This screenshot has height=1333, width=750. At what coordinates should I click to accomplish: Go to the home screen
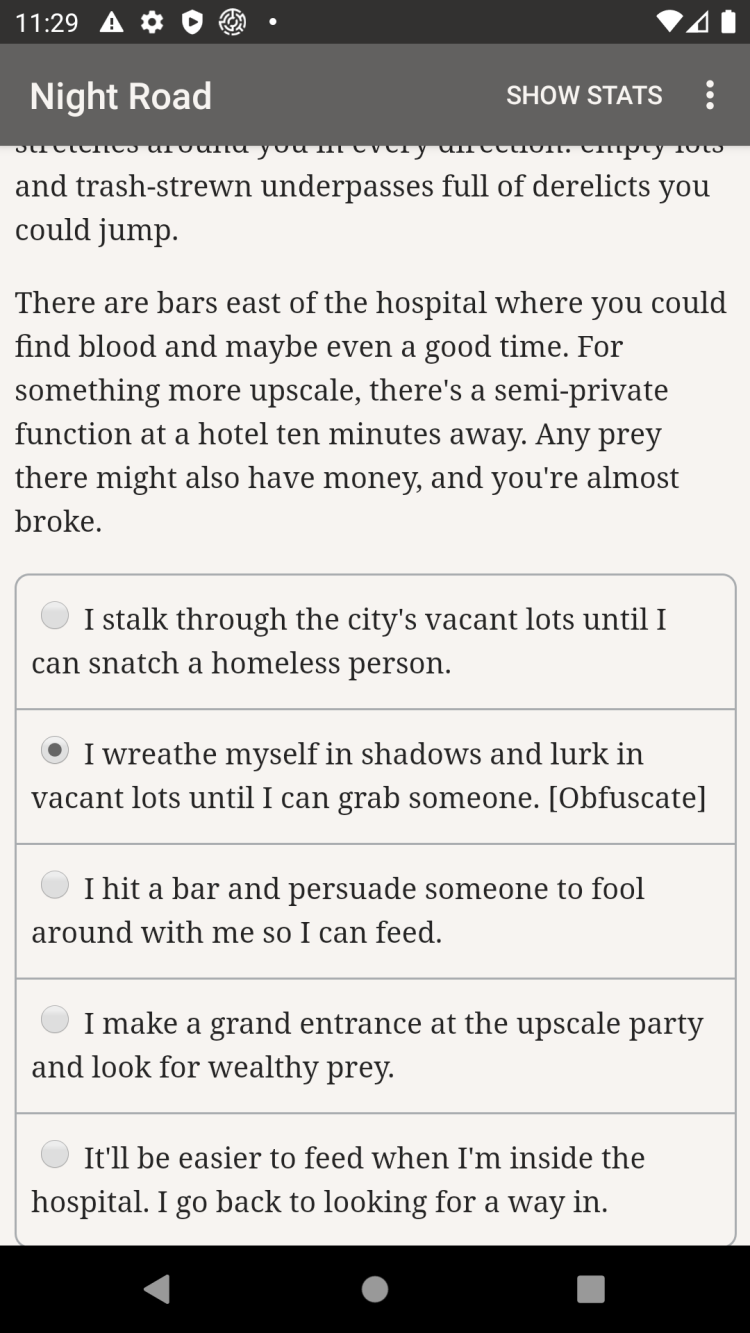tap(375, 1289)
